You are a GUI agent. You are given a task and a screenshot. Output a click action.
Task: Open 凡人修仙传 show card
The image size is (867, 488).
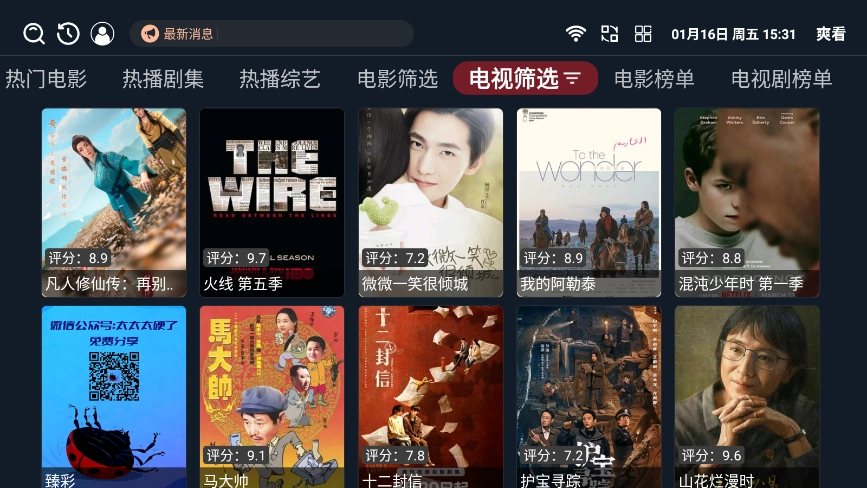coord(114,202)
